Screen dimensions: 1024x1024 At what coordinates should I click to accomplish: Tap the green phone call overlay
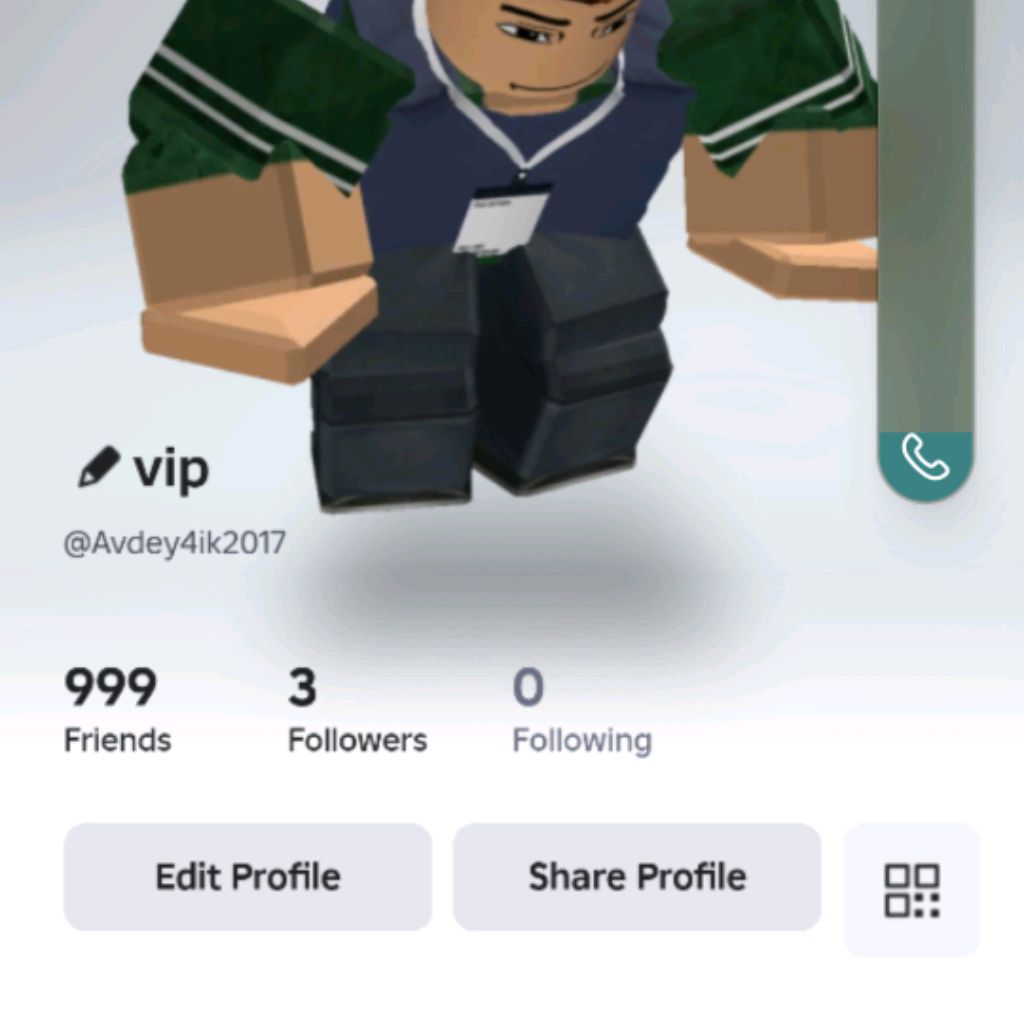coord(925,458)
